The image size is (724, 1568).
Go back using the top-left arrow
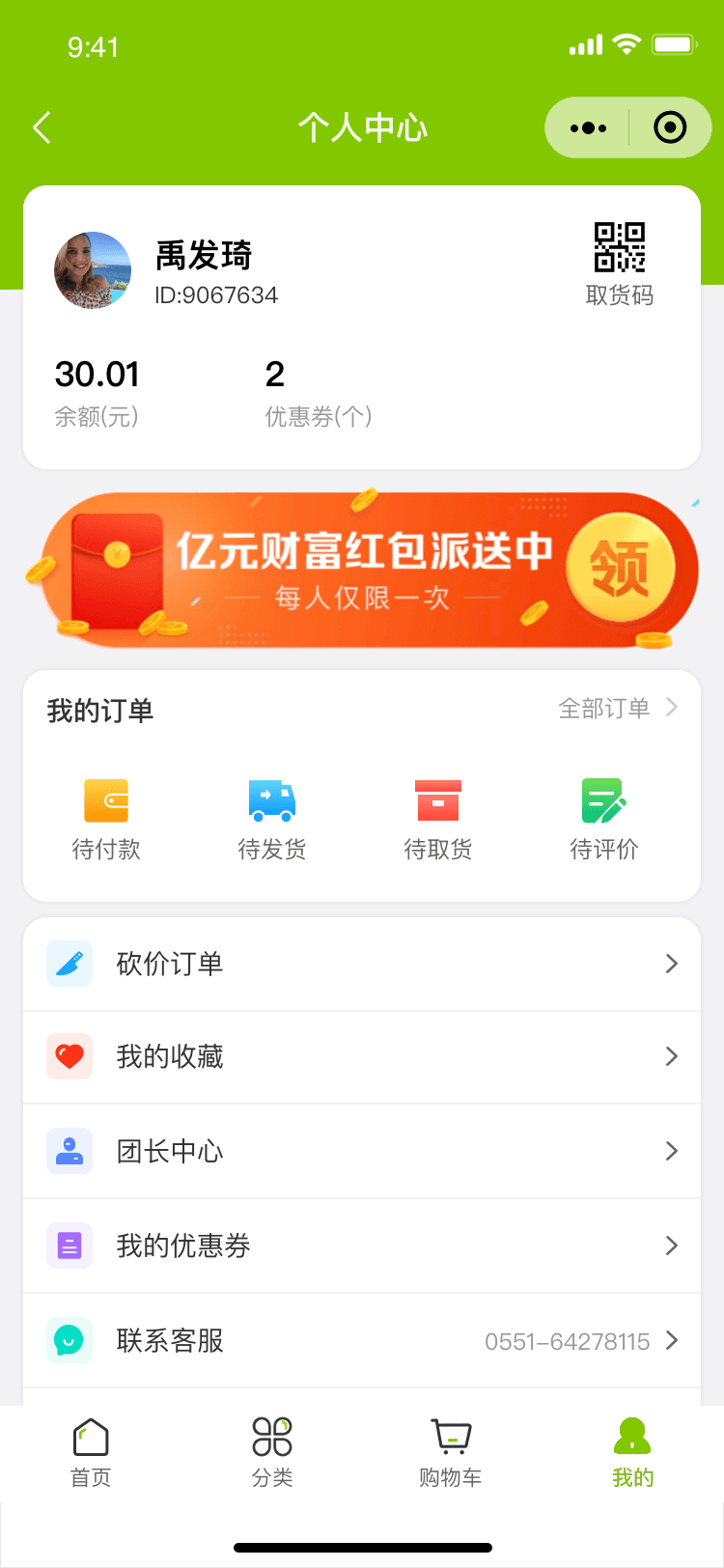point(42,127)
